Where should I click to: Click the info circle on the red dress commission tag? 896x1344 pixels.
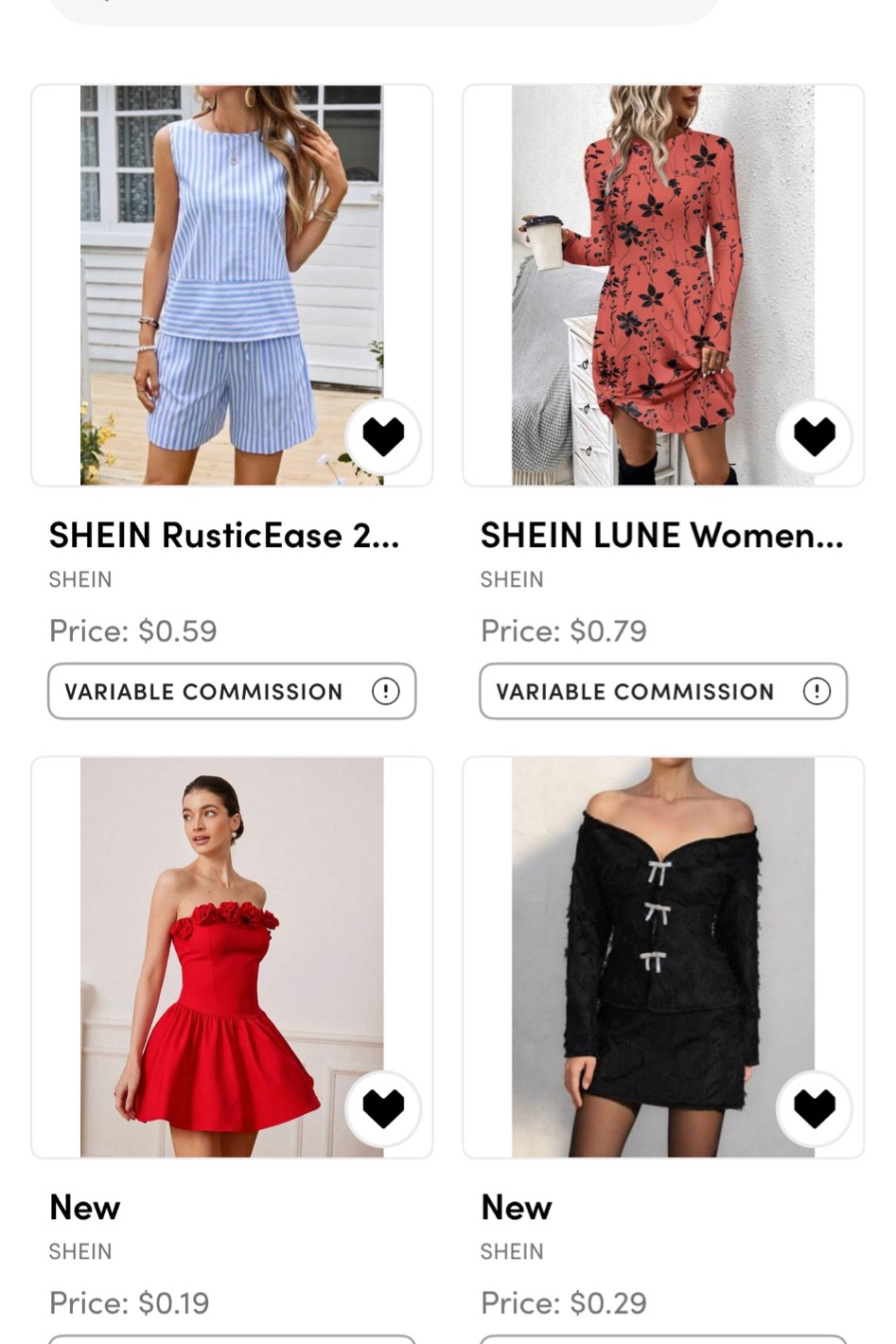[385, 1340]
